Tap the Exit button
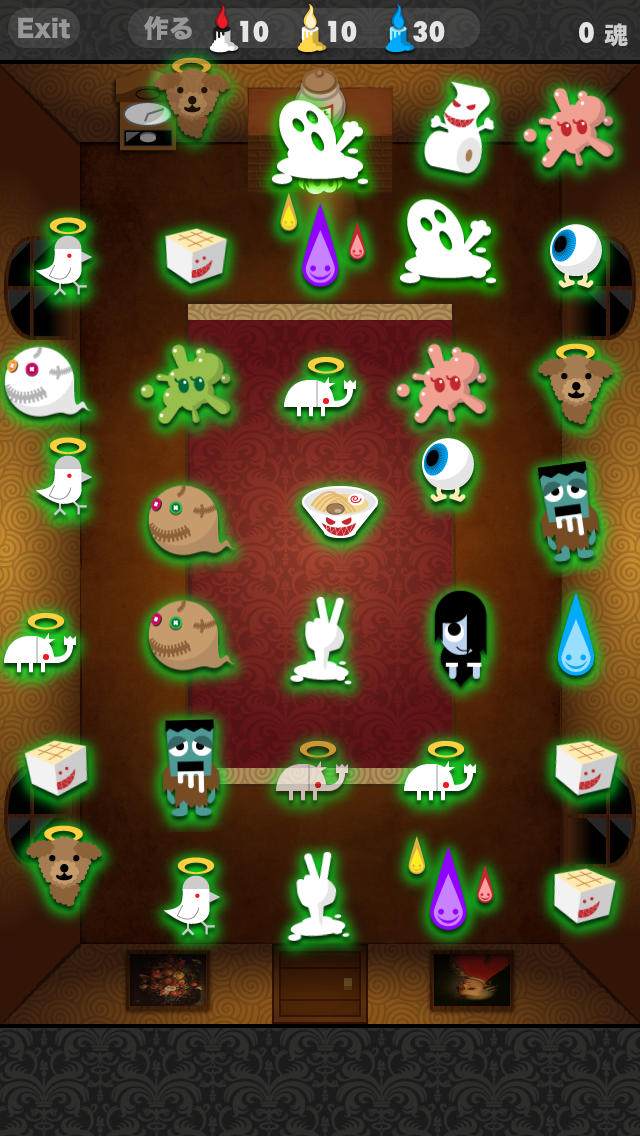The height and width of the screenshot is (1136, 640). click(x=43, y=29)
